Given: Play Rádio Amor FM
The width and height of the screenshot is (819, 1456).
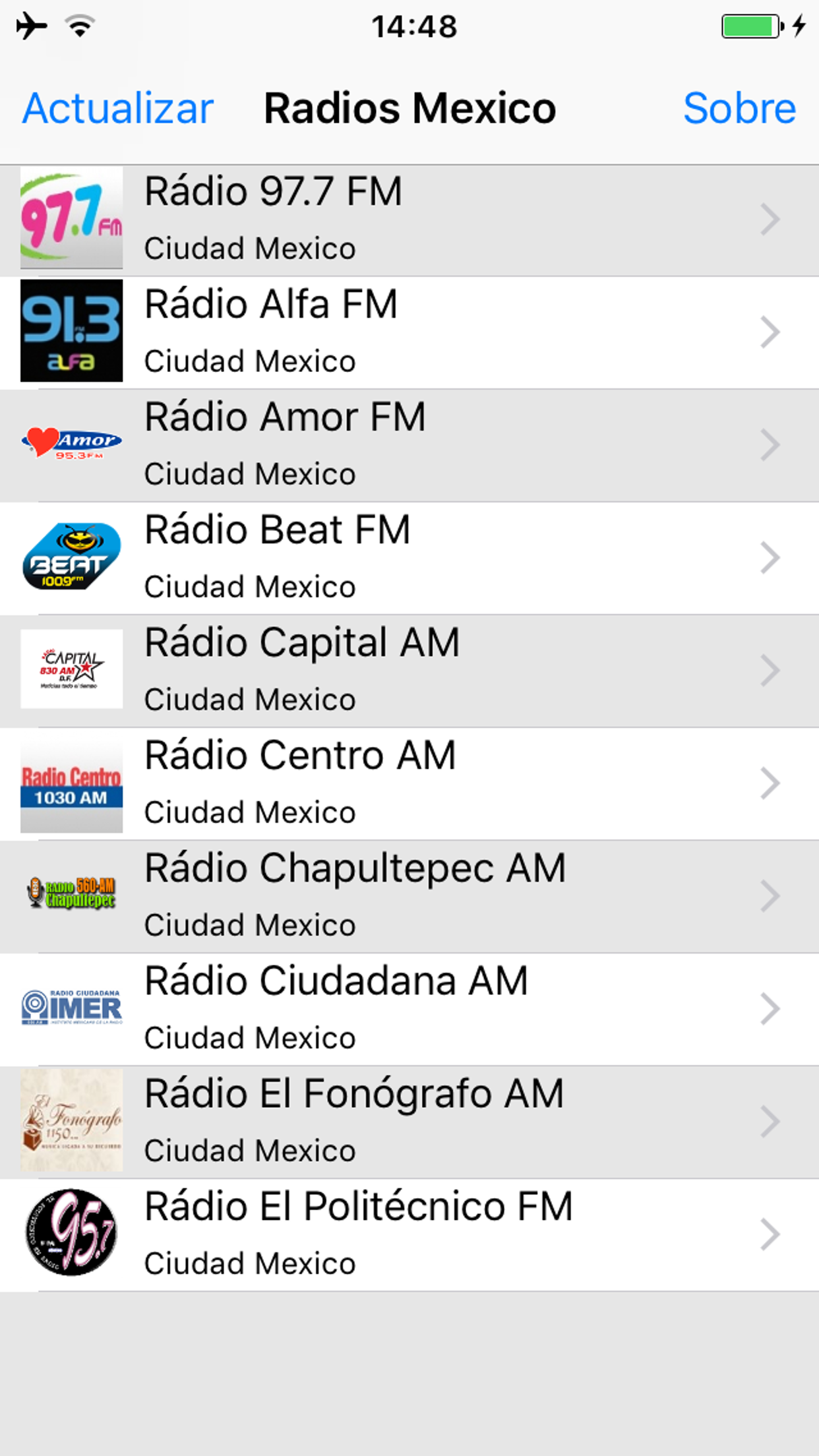Looking at the screenshot, I should pyautogui.click(x=409, y=445).
